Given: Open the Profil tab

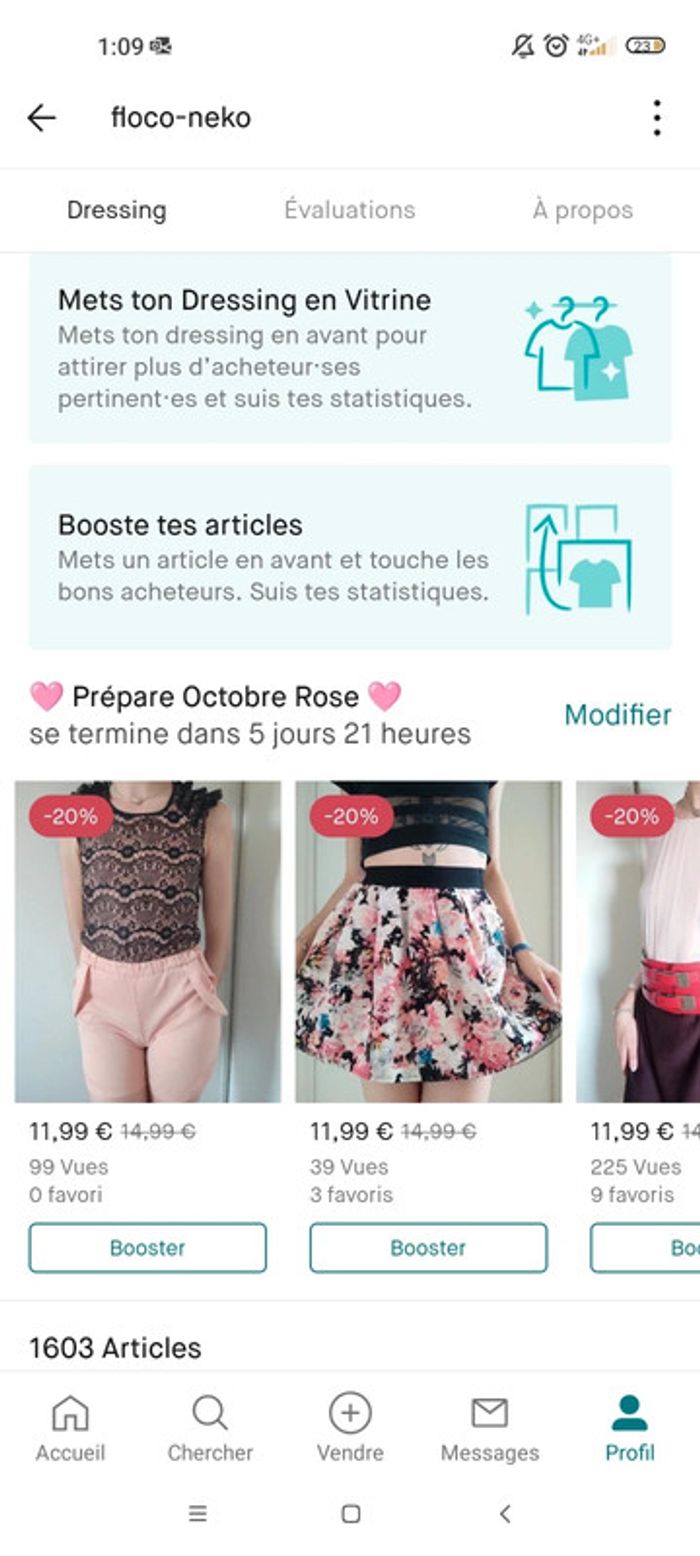Looking at the screenshot, I should click(x=630, y=1428).
